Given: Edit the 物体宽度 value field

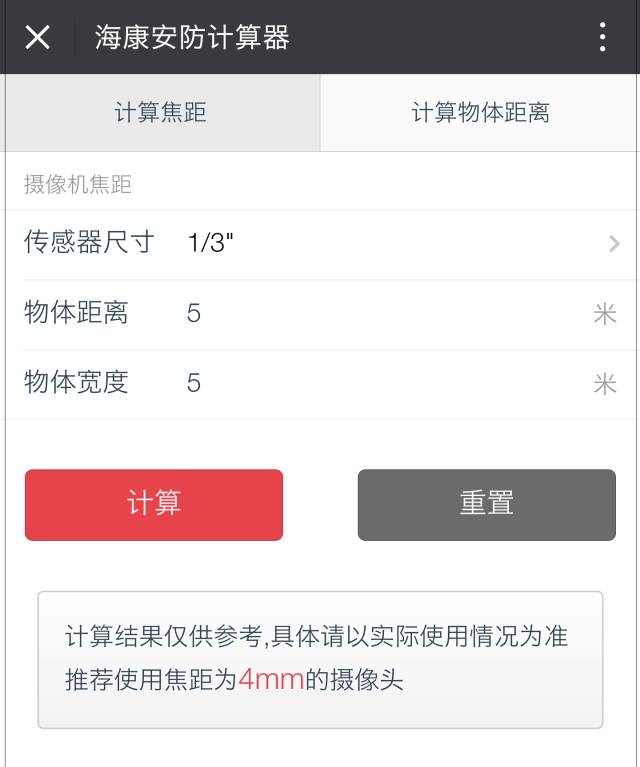Looking at the screenshot, I should pos(380,383).
